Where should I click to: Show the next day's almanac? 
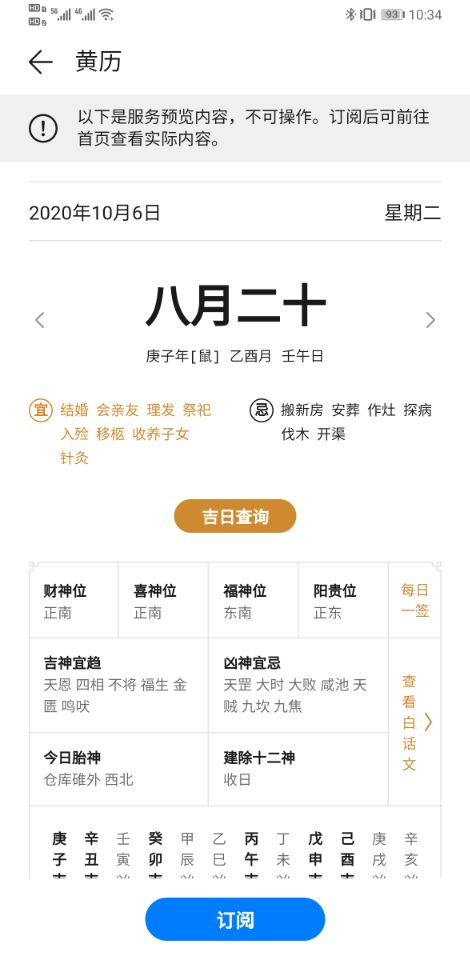tap(430, 320)
